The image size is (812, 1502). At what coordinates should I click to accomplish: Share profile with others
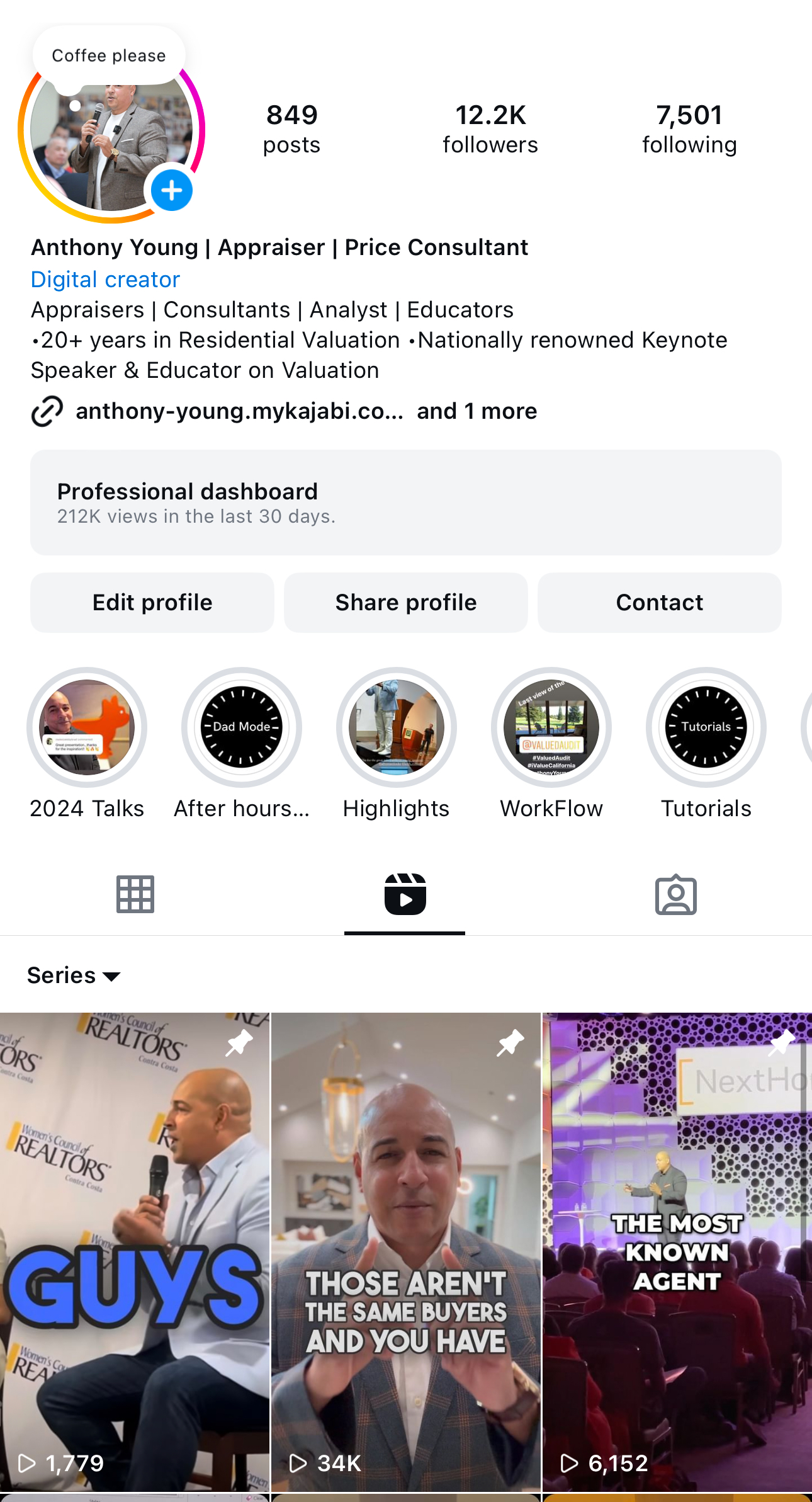pyautogui.click(x=406, y=603)
